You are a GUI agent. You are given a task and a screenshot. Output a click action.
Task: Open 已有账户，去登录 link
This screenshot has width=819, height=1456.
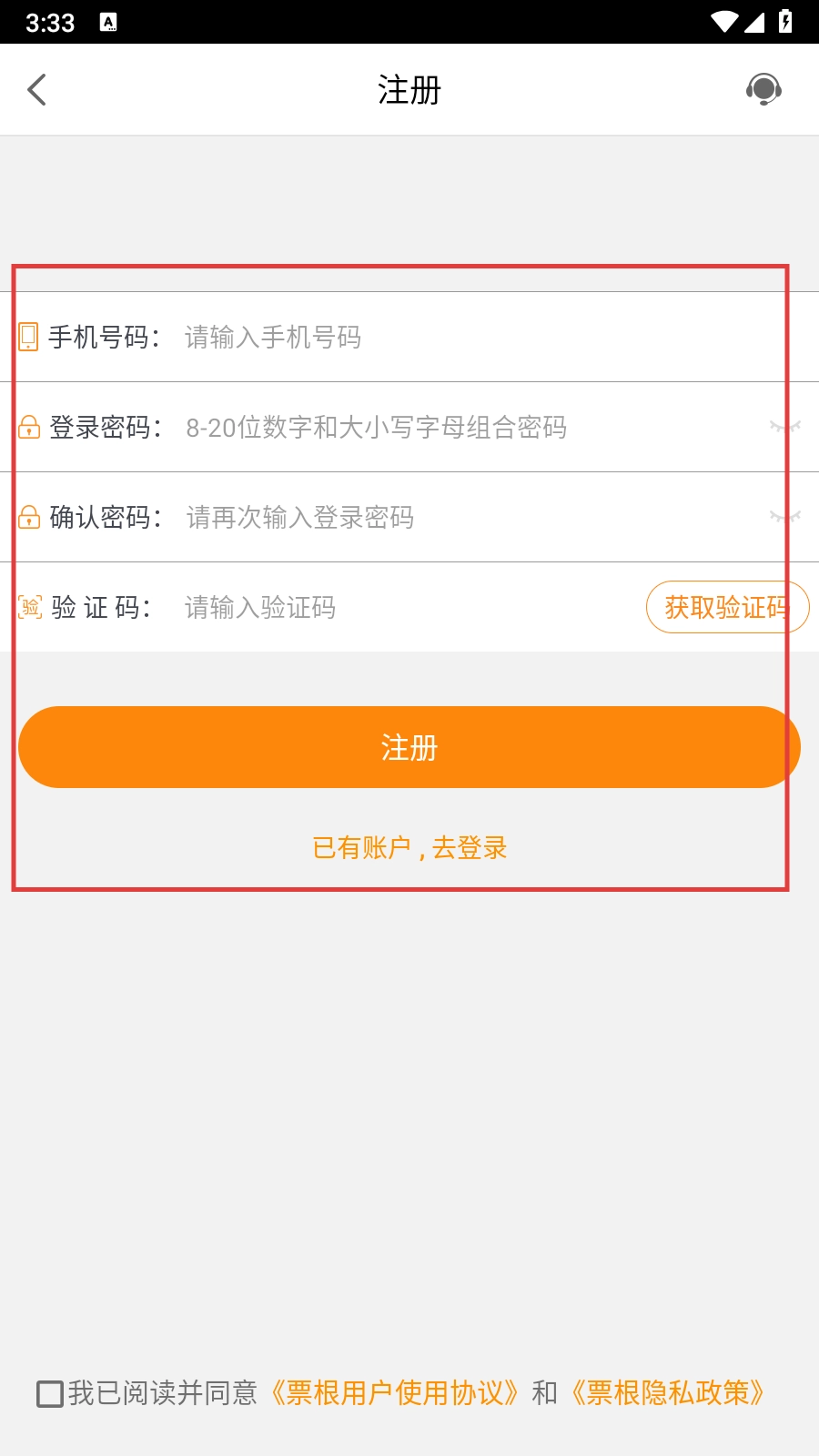(x=409, y=848)
